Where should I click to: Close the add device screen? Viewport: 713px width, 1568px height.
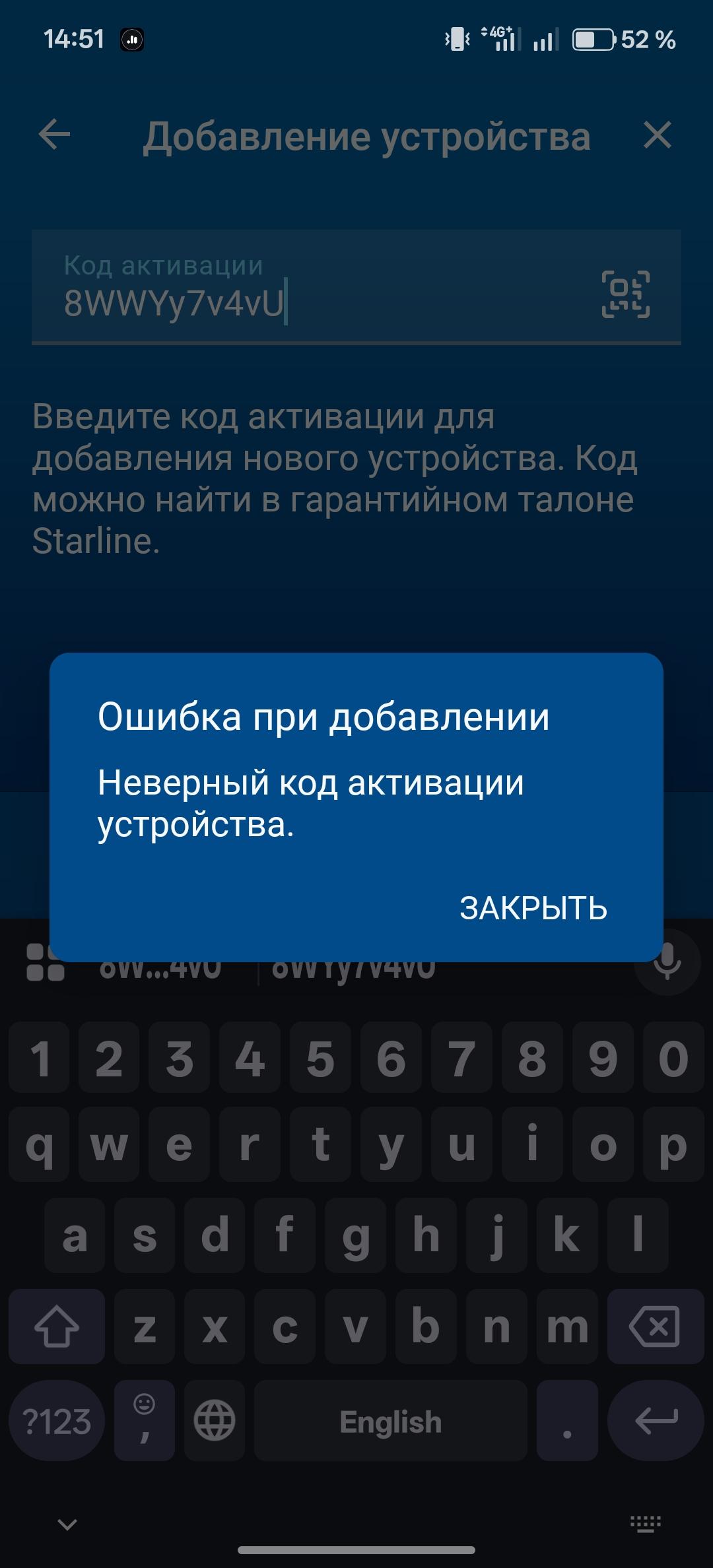tap(657, 135)
